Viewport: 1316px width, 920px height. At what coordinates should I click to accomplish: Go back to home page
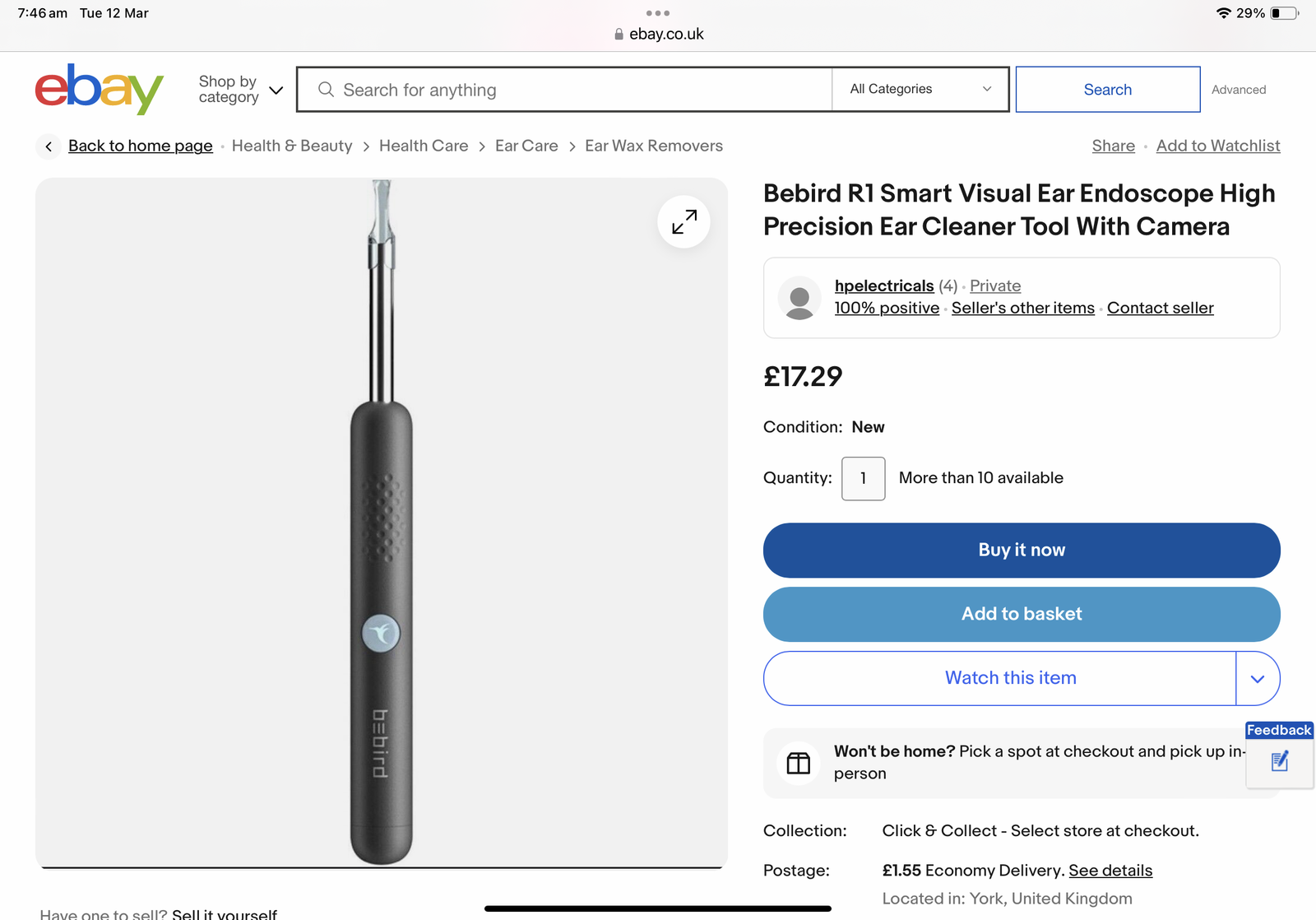(140, 146)
